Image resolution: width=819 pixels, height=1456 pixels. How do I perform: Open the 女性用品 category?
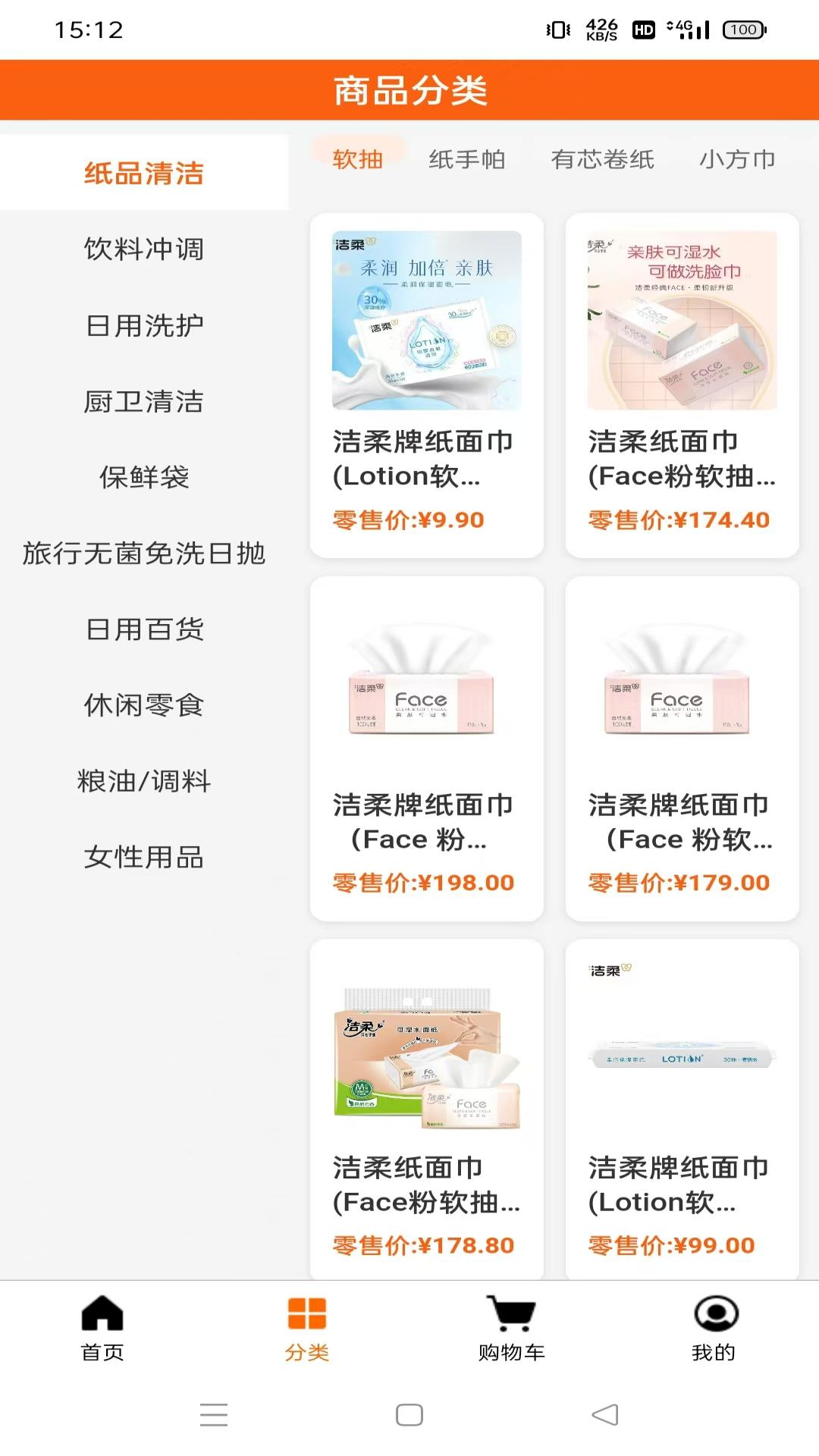click(144, 857)
